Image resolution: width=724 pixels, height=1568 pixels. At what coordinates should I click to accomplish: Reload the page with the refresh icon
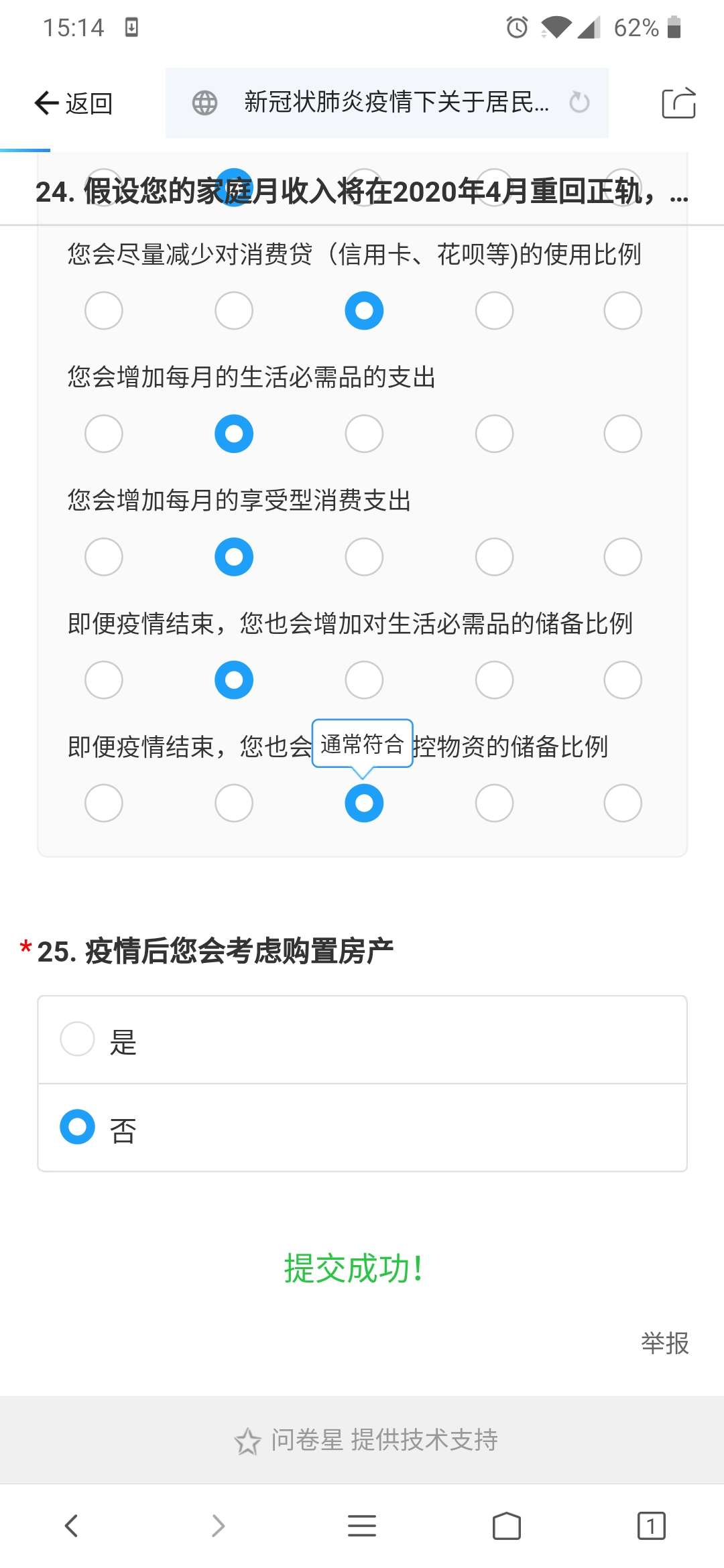(x=579, y=103)
